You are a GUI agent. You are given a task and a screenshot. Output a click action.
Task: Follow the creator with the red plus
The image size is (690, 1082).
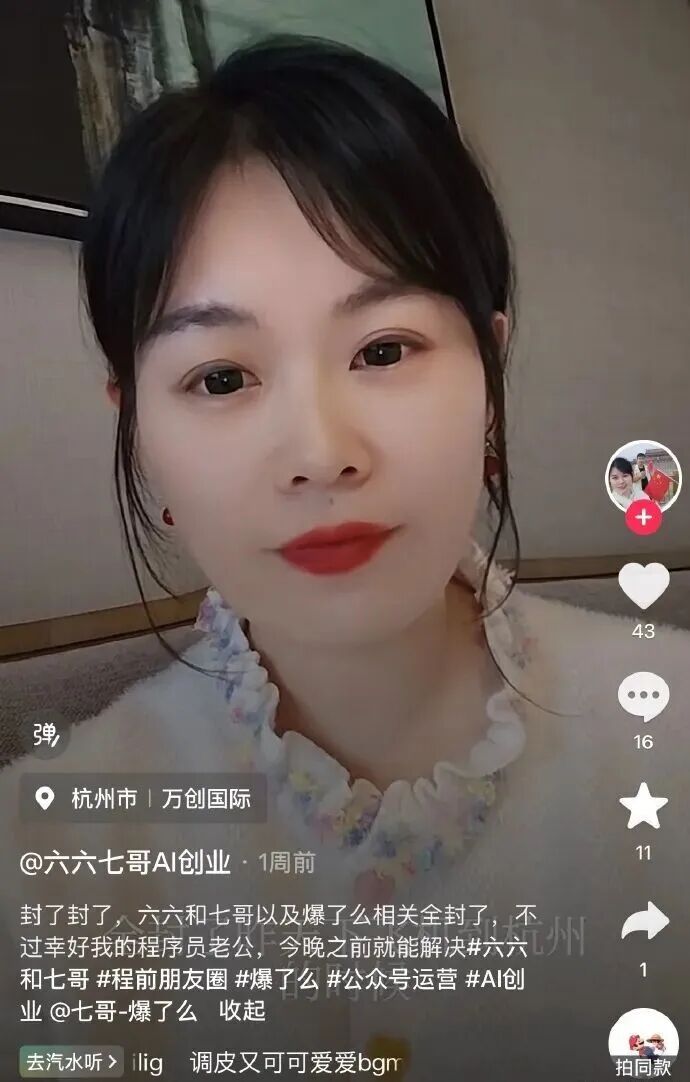coord(643,518)
